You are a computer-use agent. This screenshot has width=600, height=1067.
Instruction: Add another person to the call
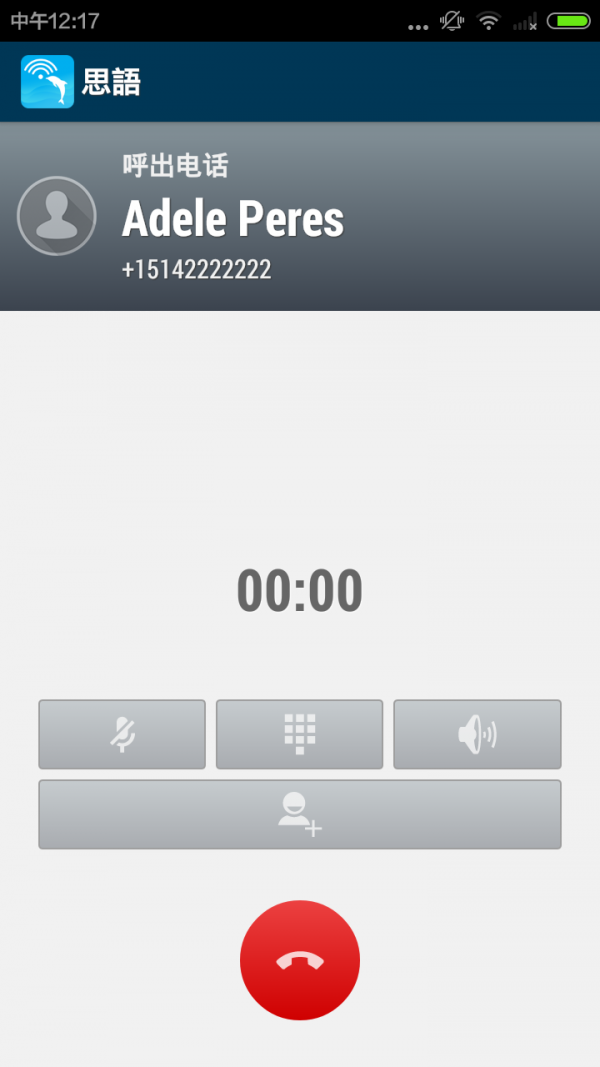(299, 814)
